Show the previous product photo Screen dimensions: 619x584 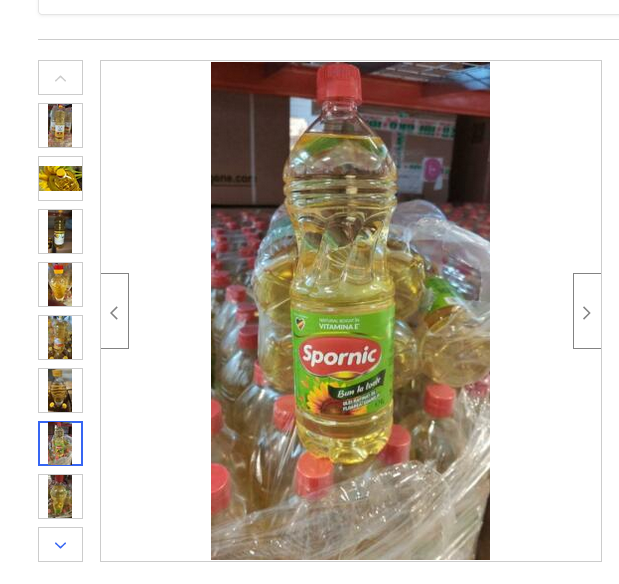(114, 311)
